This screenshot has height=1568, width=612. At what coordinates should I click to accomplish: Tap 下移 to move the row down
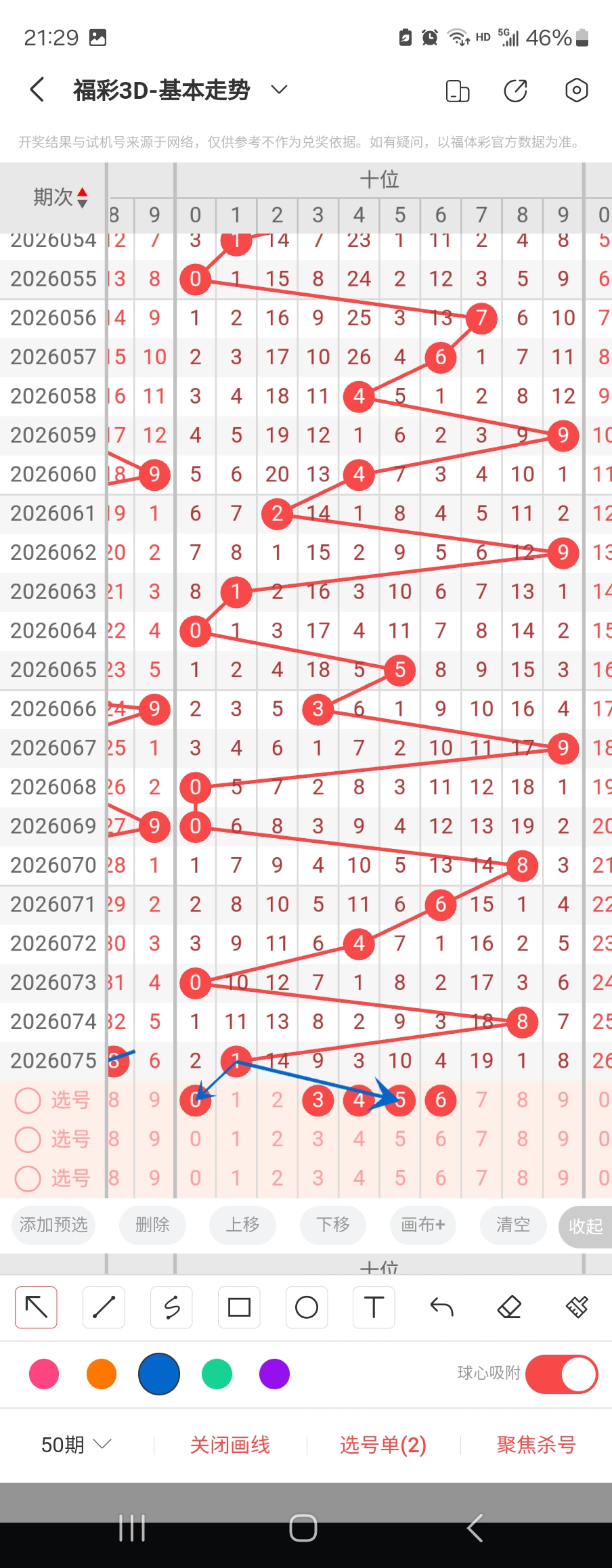pos(333,1225)
